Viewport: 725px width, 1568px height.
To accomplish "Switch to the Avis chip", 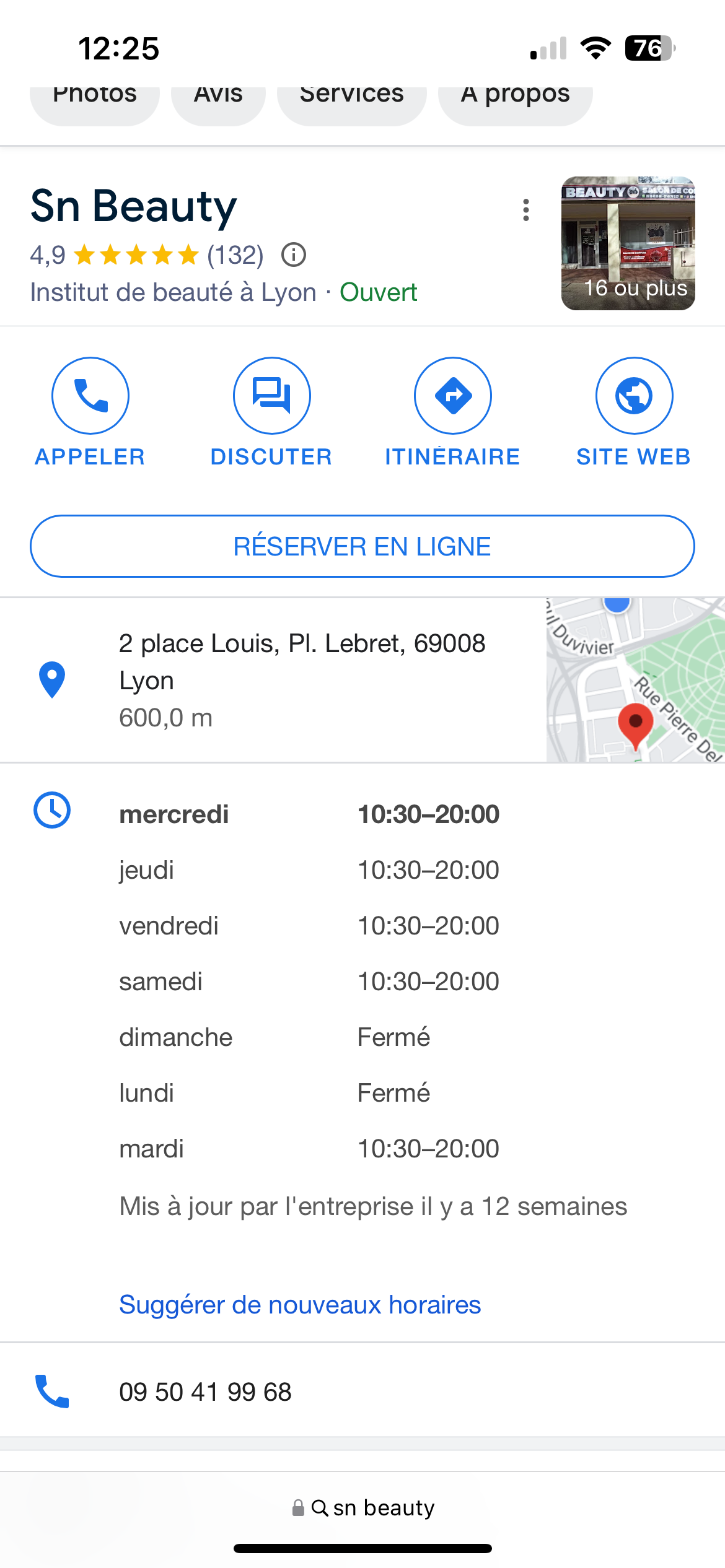I will [x=218, y=97].
